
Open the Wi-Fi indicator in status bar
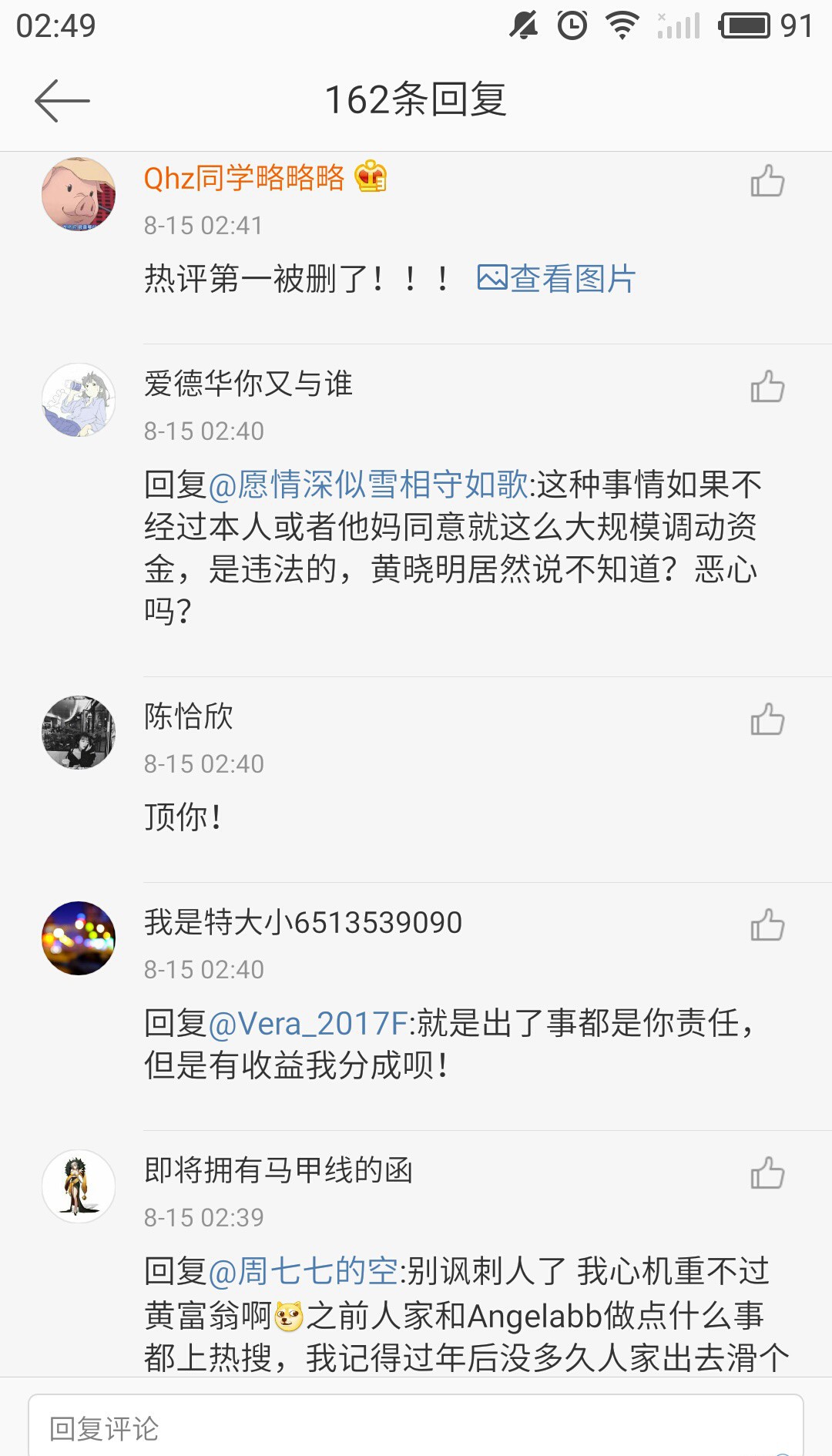(621, 25)
